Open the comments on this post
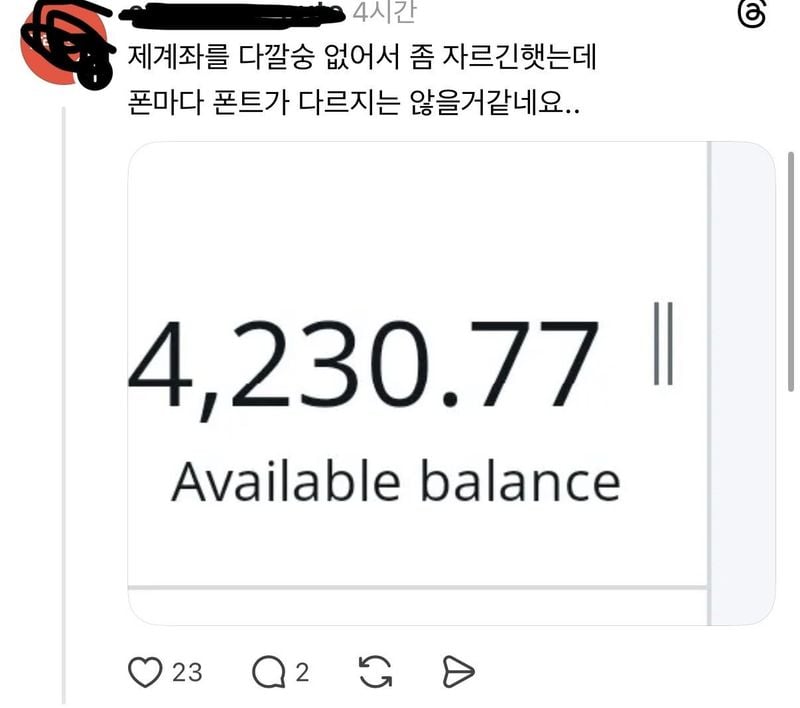Image resolution: width=800 pixels, height=708 pixels. click(x=267, y=672)
